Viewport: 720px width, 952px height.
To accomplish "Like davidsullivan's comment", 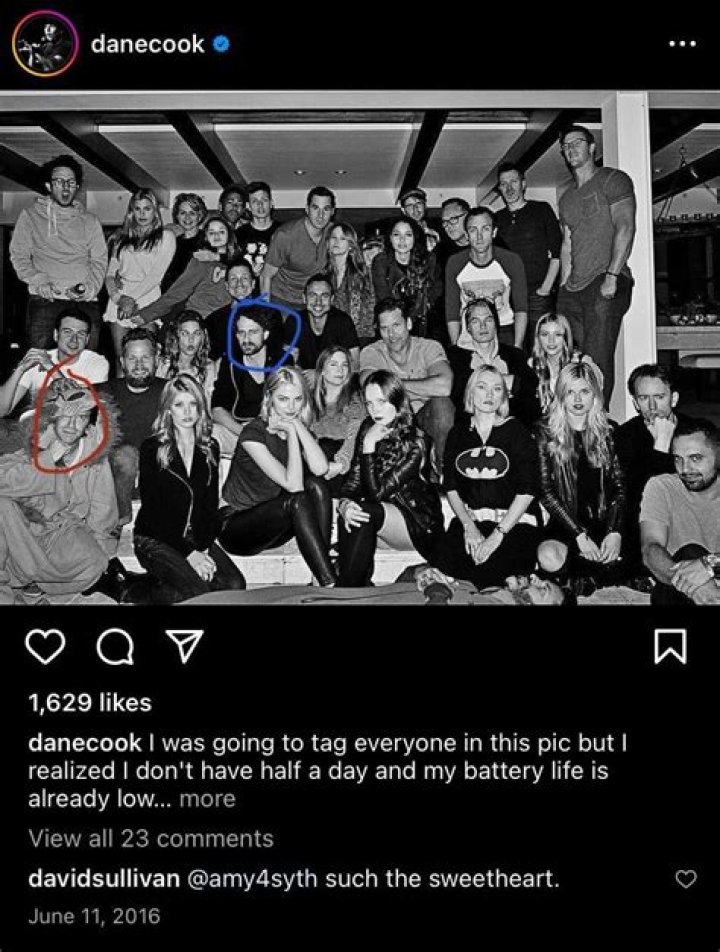I will [686, 879].
